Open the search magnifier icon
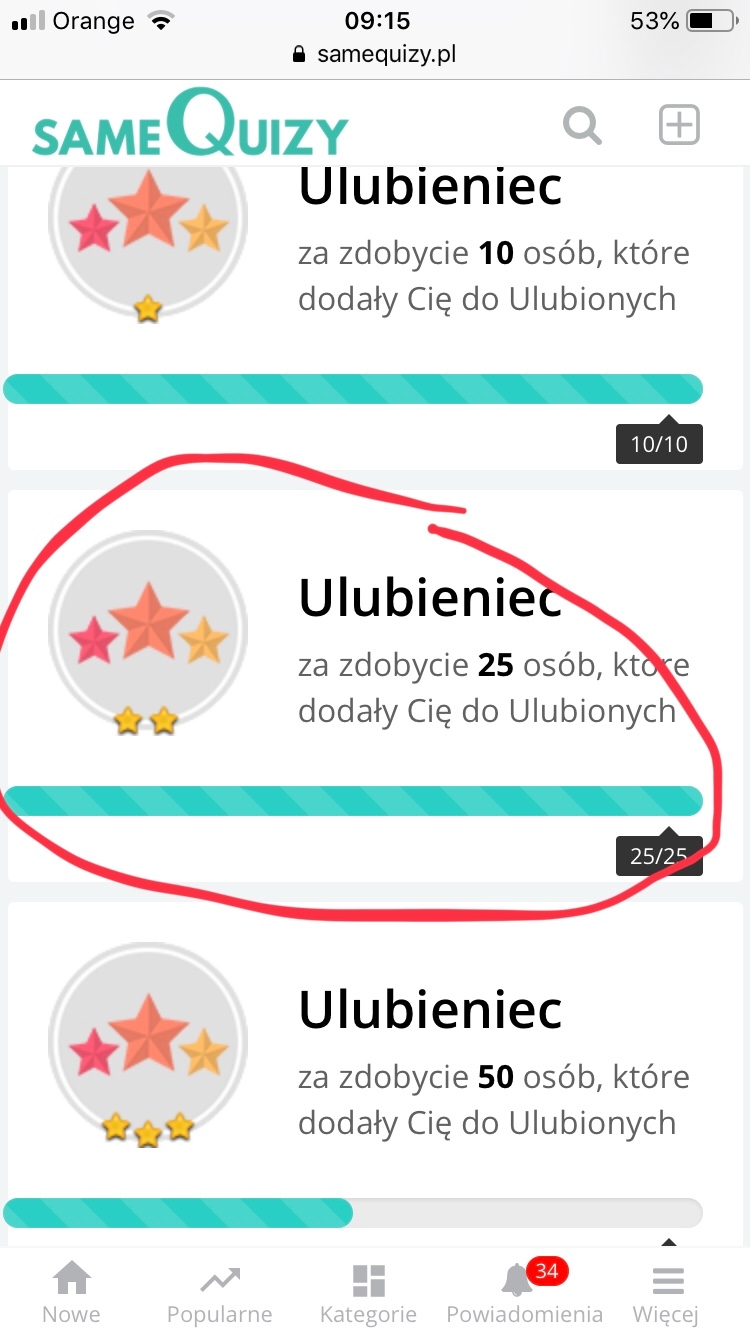This screenshot has width=750, height=1334. tap(582, 127)
